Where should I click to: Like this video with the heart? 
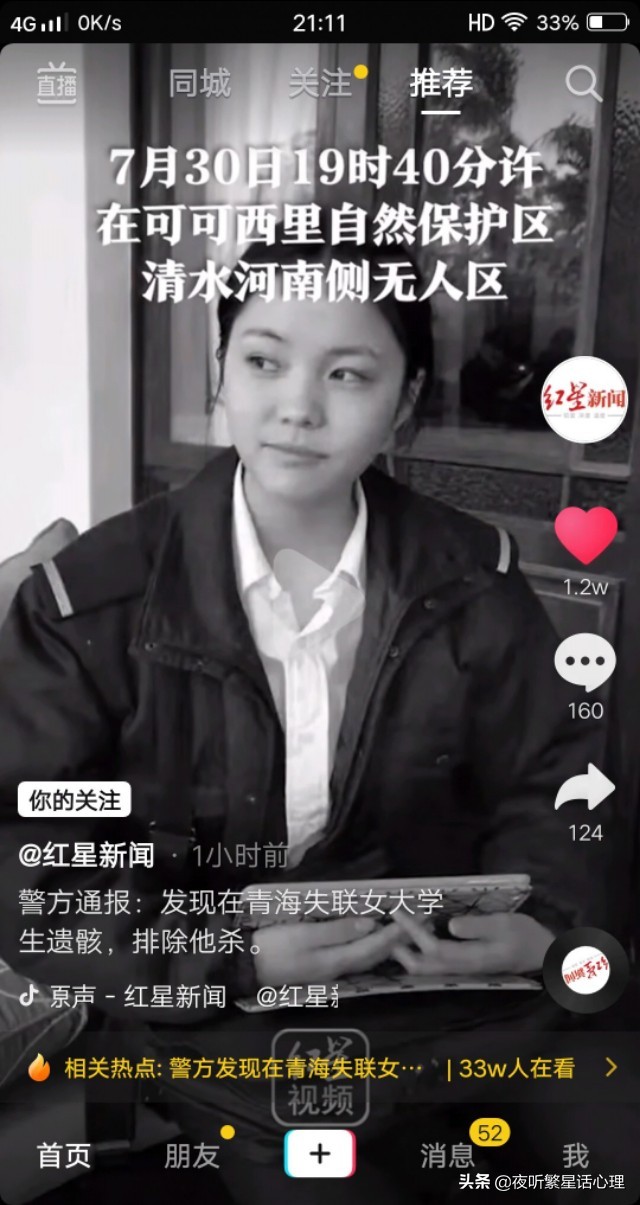click(586, 536)
